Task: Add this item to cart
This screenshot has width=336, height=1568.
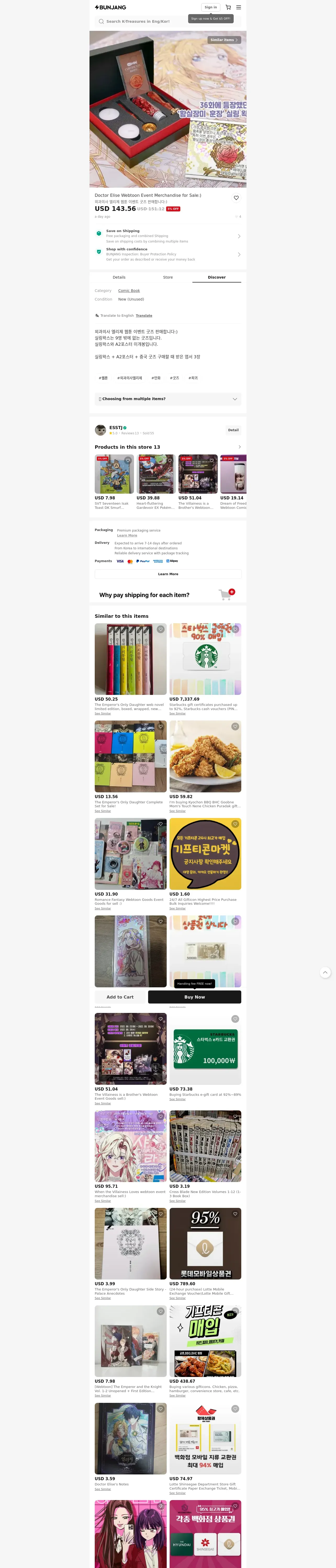Action: [x=120, y=997]
